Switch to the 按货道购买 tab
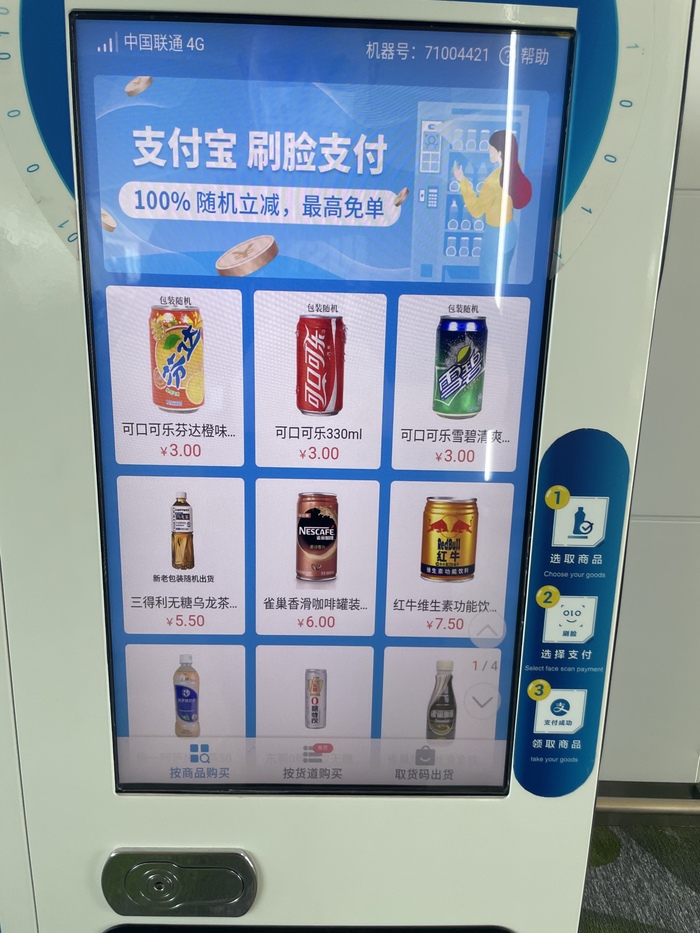 pos(312,765)
